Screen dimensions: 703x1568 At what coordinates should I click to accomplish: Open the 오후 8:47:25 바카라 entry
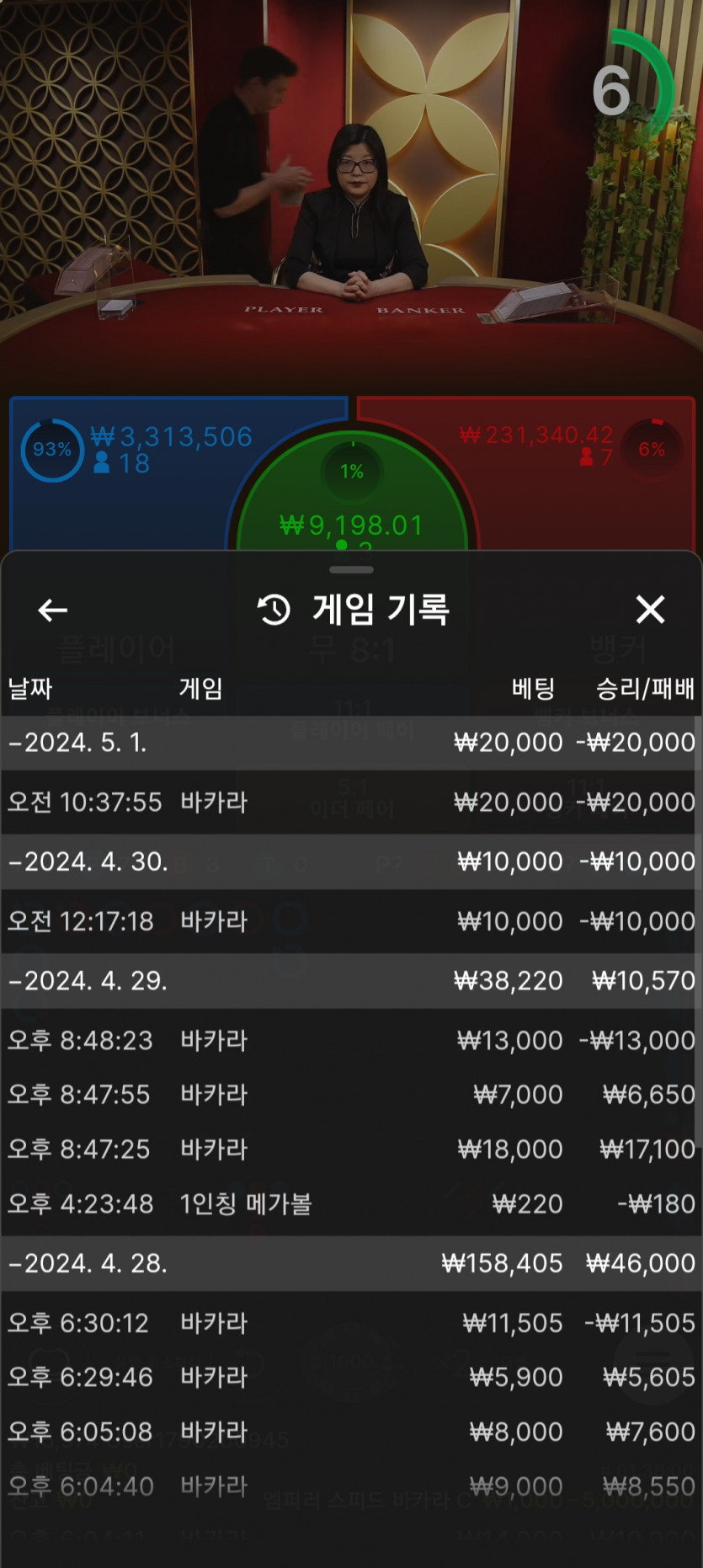click(351, 1149)
